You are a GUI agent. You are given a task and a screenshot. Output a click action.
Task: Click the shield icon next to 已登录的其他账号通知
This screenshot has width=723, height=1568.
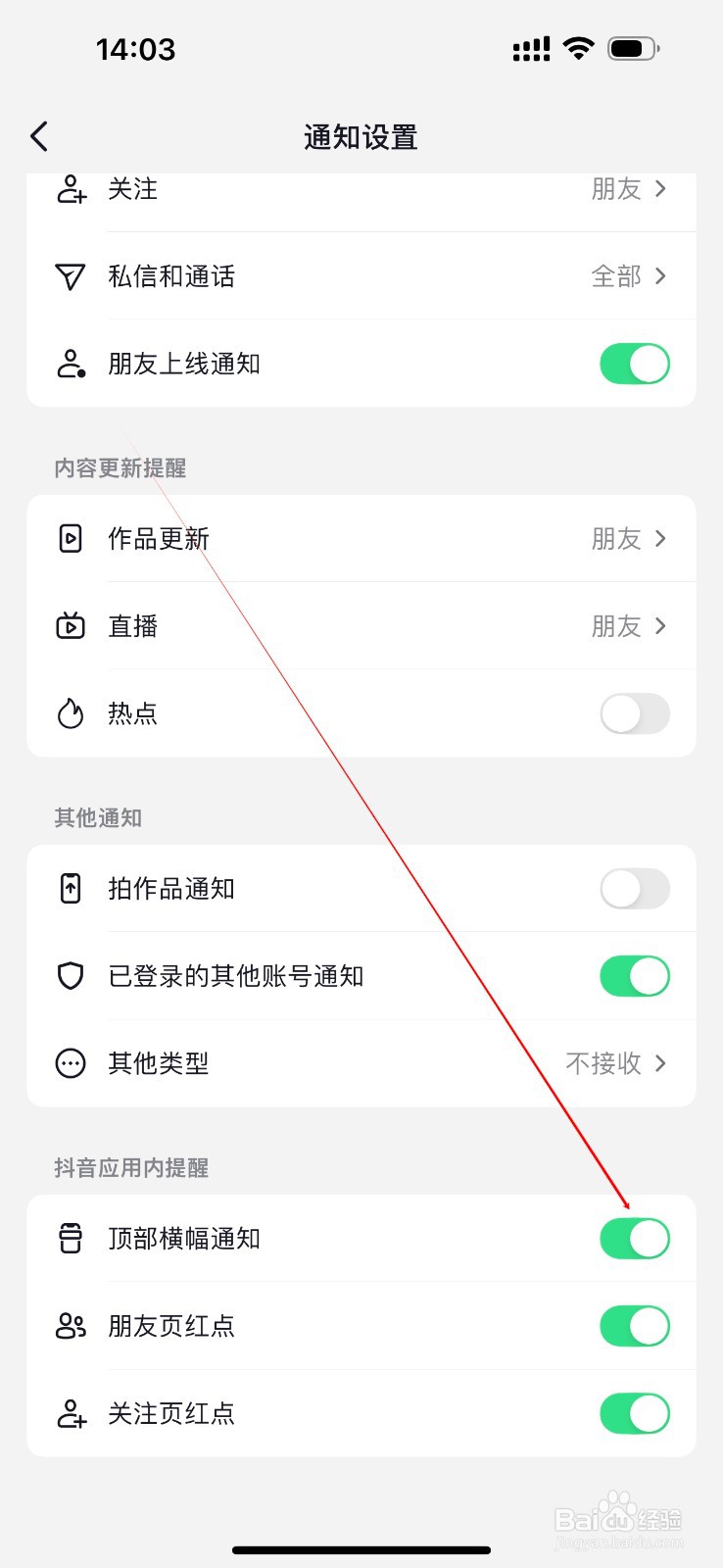[69, 975]
